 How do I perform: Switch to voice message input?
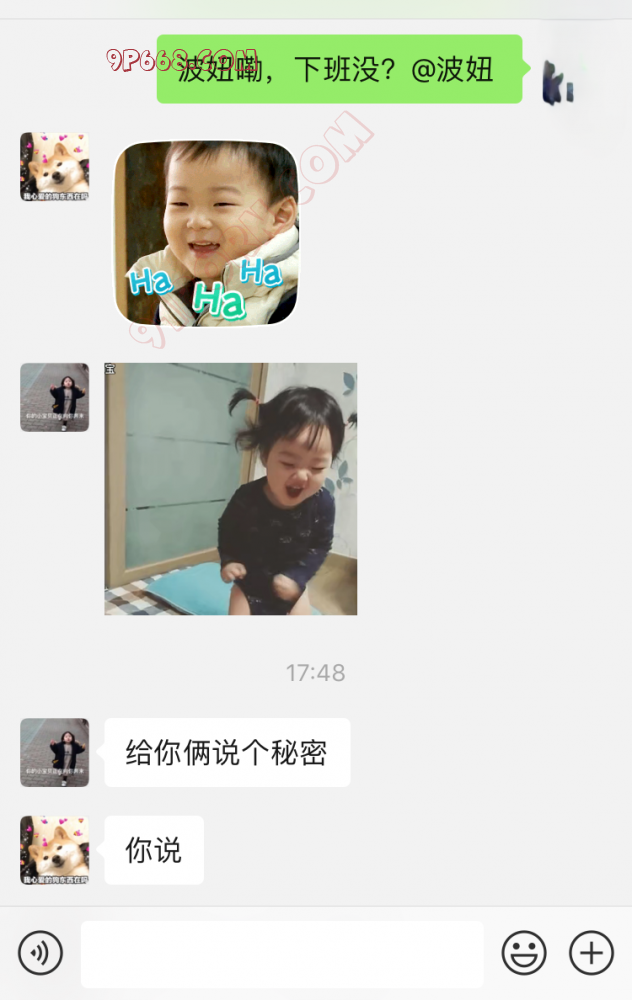pyautogui.click(x=40, y=953)
